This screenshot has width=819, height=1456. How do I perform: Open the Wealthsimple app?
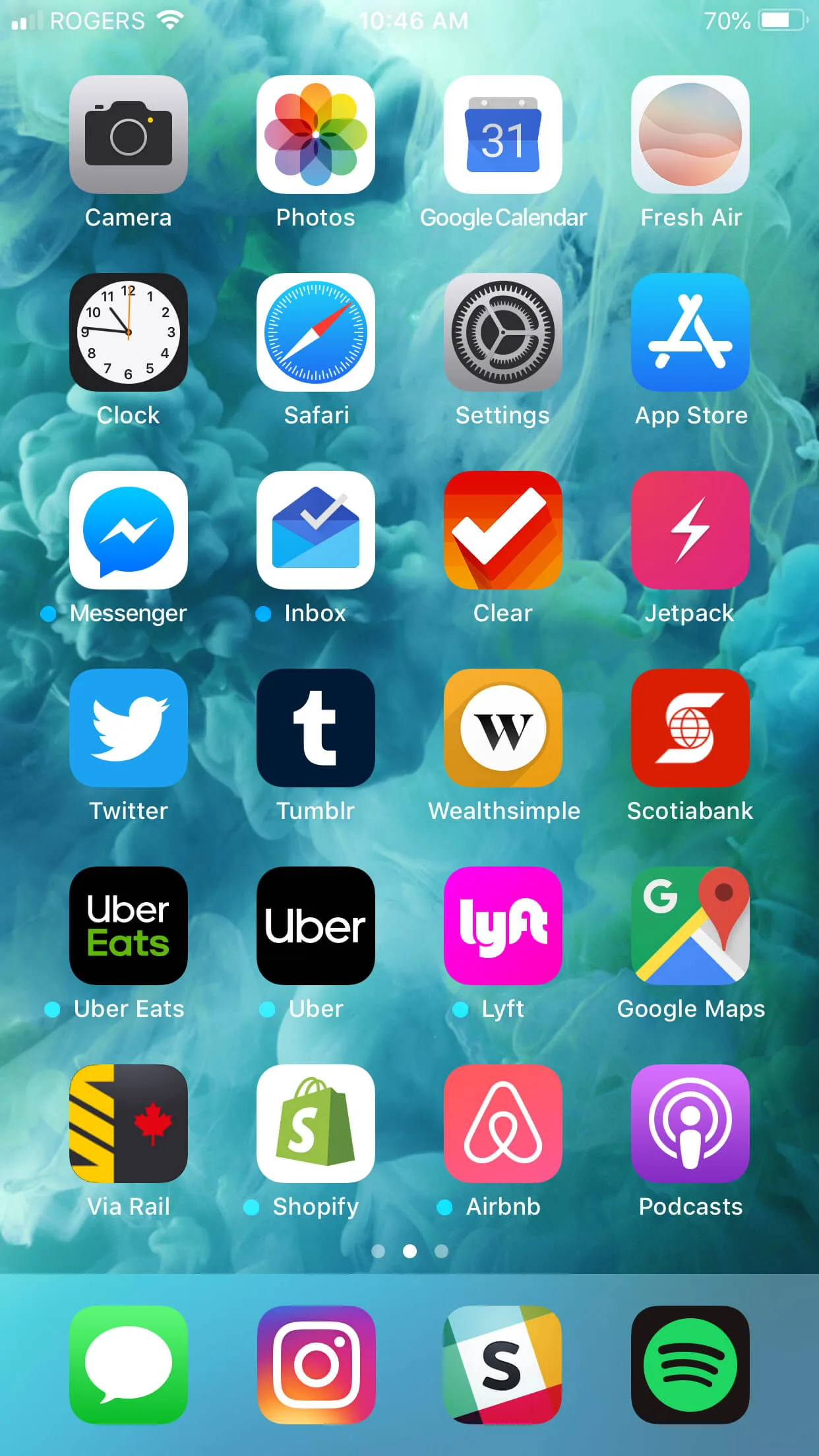pos(503,728)
